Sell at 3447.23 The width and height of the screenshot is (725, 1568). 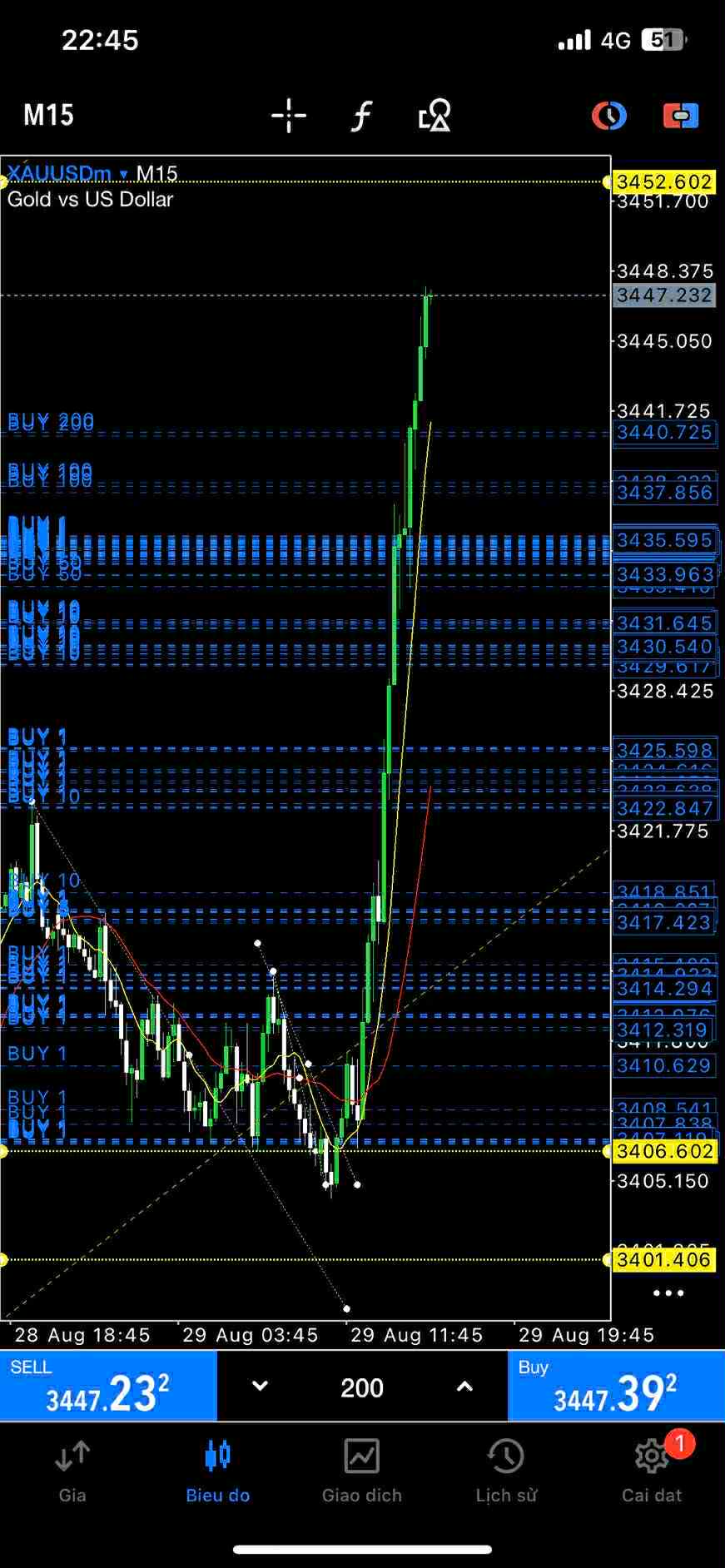[x=108, y=1386]
